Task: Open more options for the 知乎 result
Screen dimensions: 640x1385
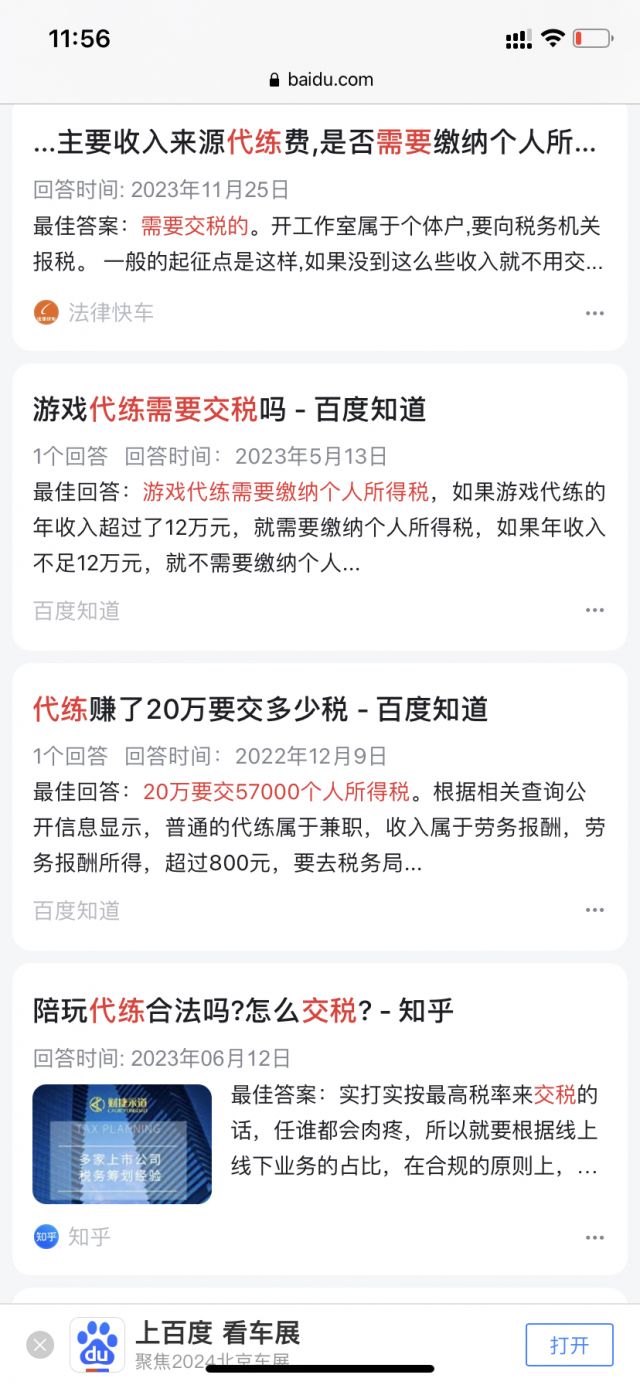Action: [595, 1238]
